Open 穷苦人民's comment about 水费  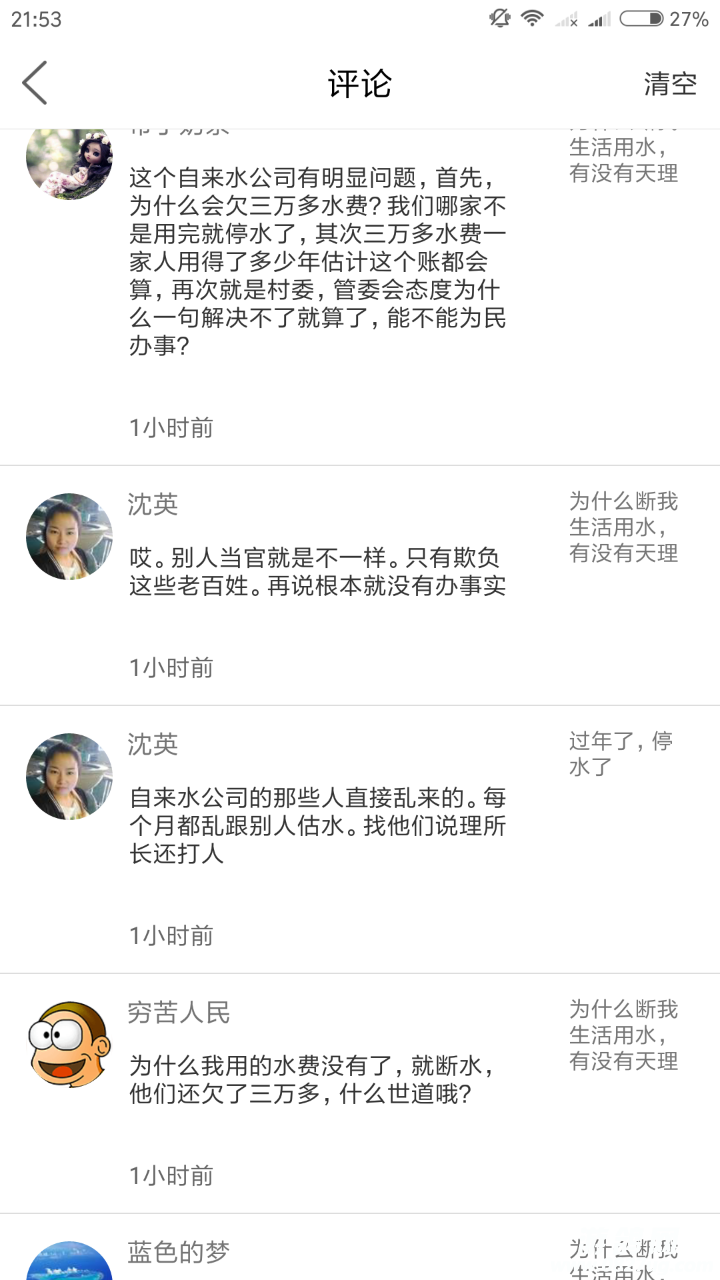(x=310, y=1080)
